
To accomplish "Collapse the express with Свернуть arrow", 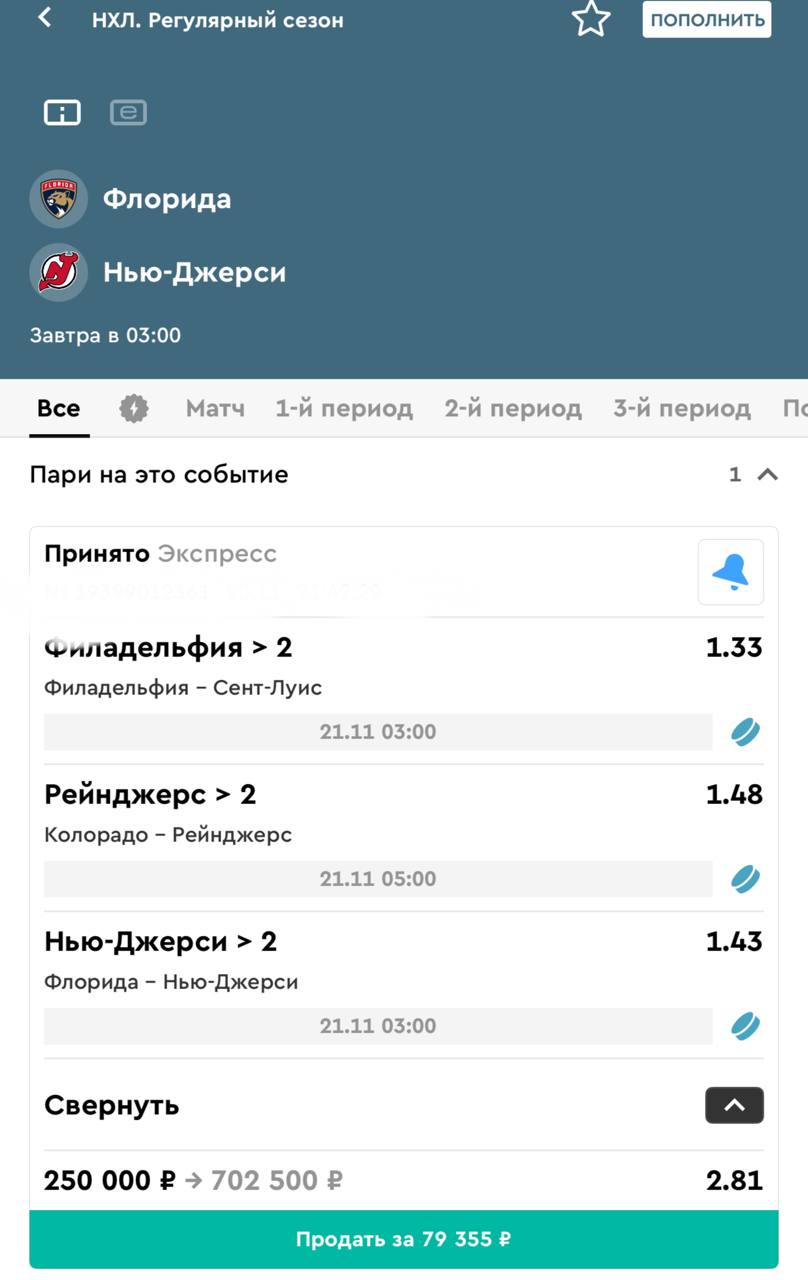I will coord(734,1105).
